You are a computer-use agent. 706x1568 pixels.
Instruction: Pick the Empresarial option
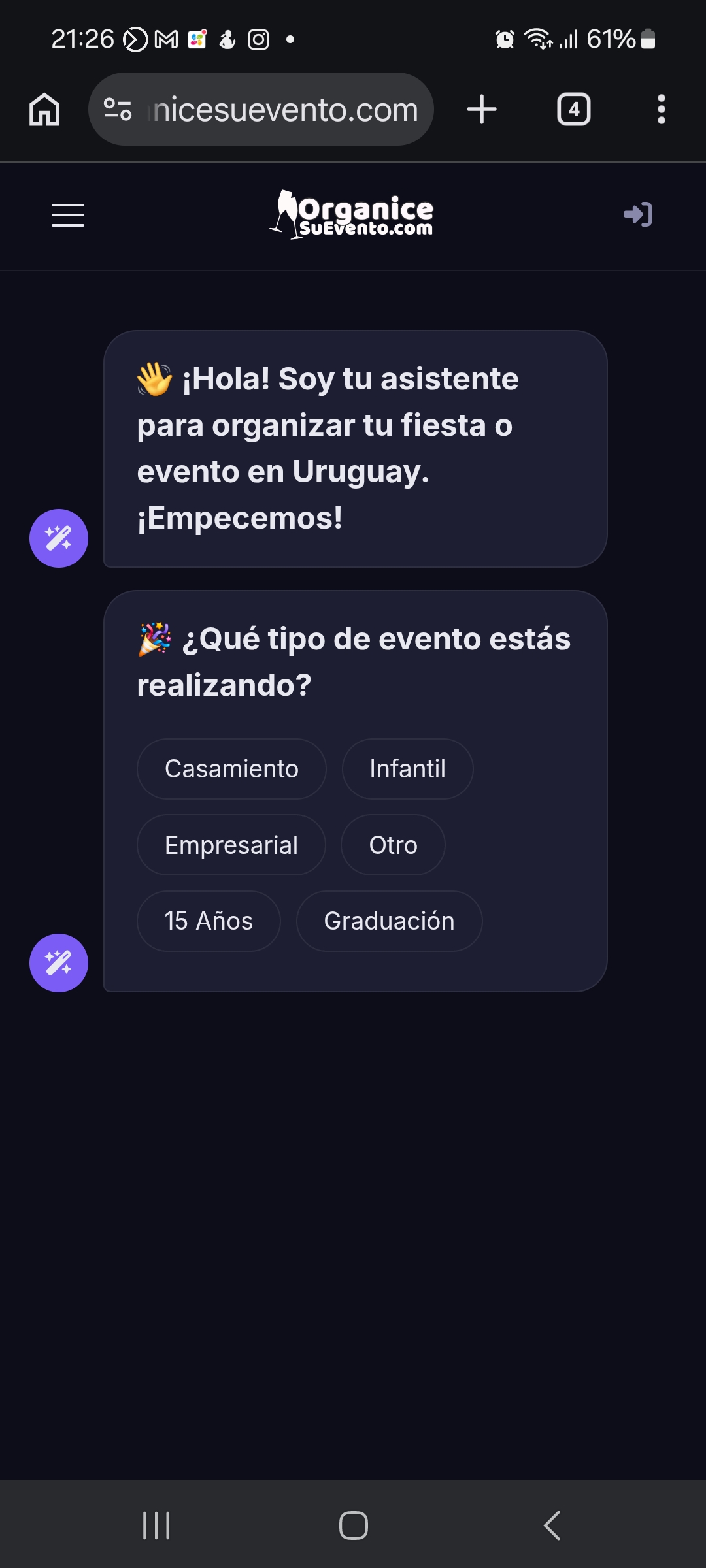pyautogui.click(x=231, y=844)
